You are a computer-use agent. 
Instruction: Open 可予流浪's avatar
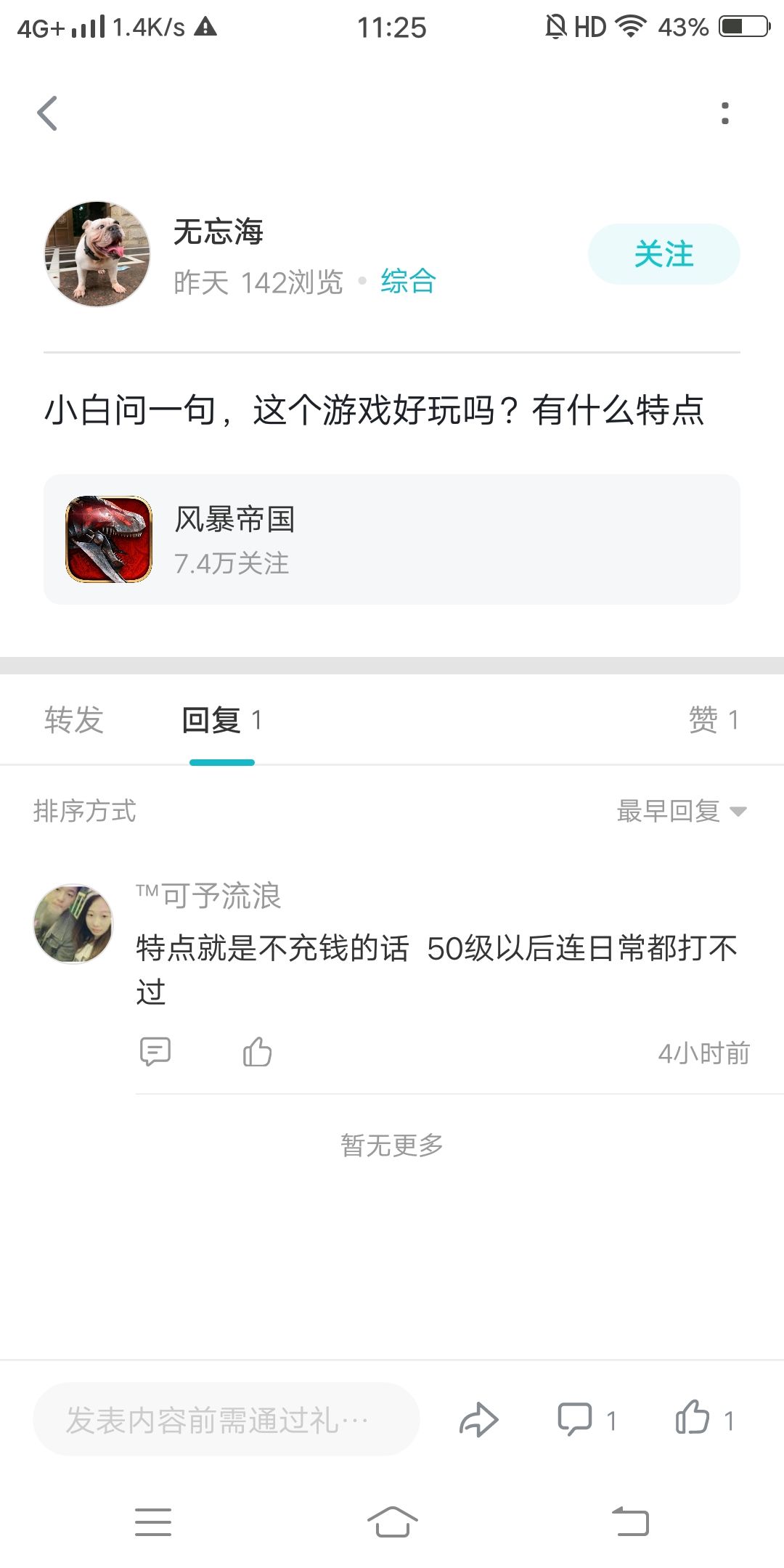(73, 923)
